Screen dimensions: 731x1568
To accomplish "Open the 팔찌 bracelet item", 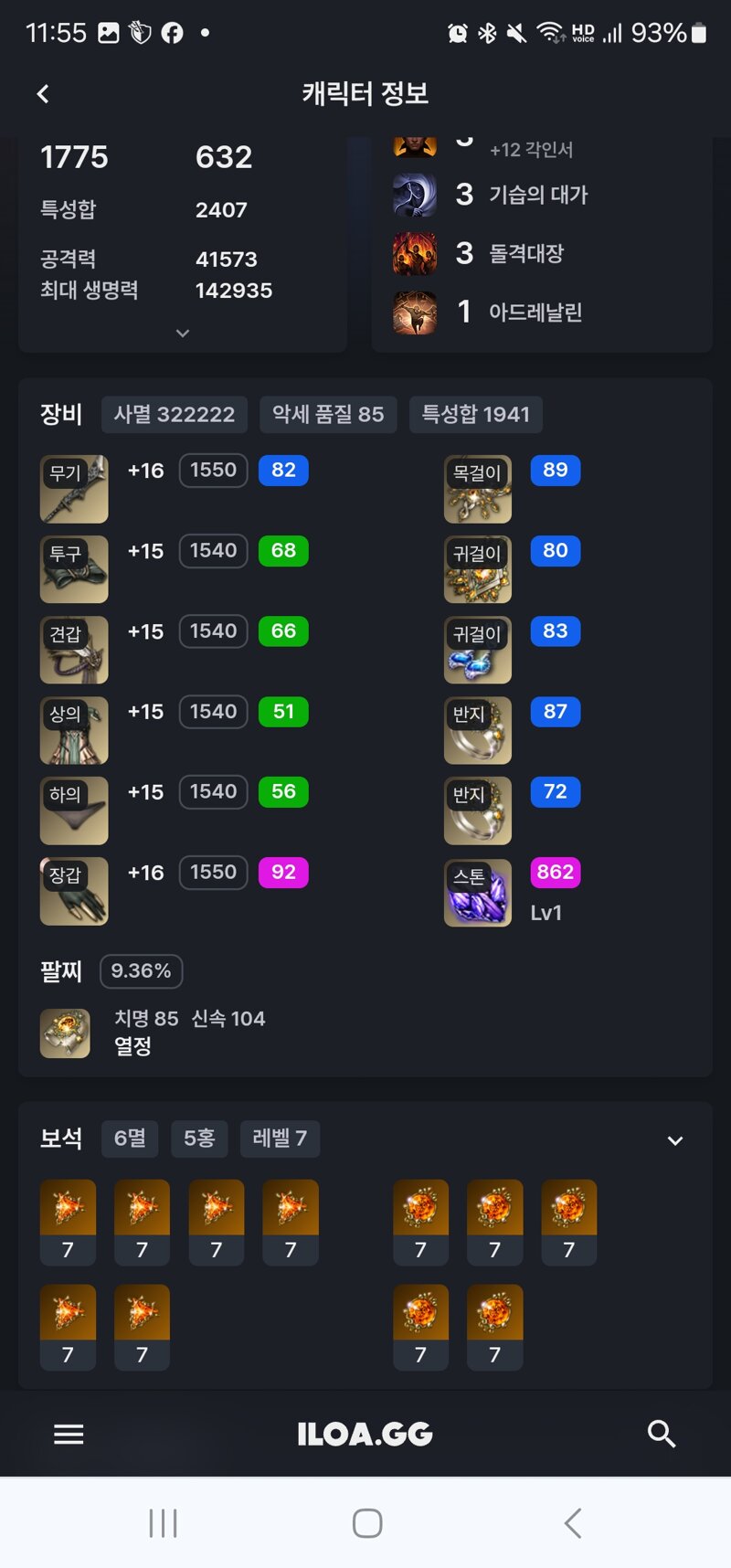I will (x=65, y=1033).
